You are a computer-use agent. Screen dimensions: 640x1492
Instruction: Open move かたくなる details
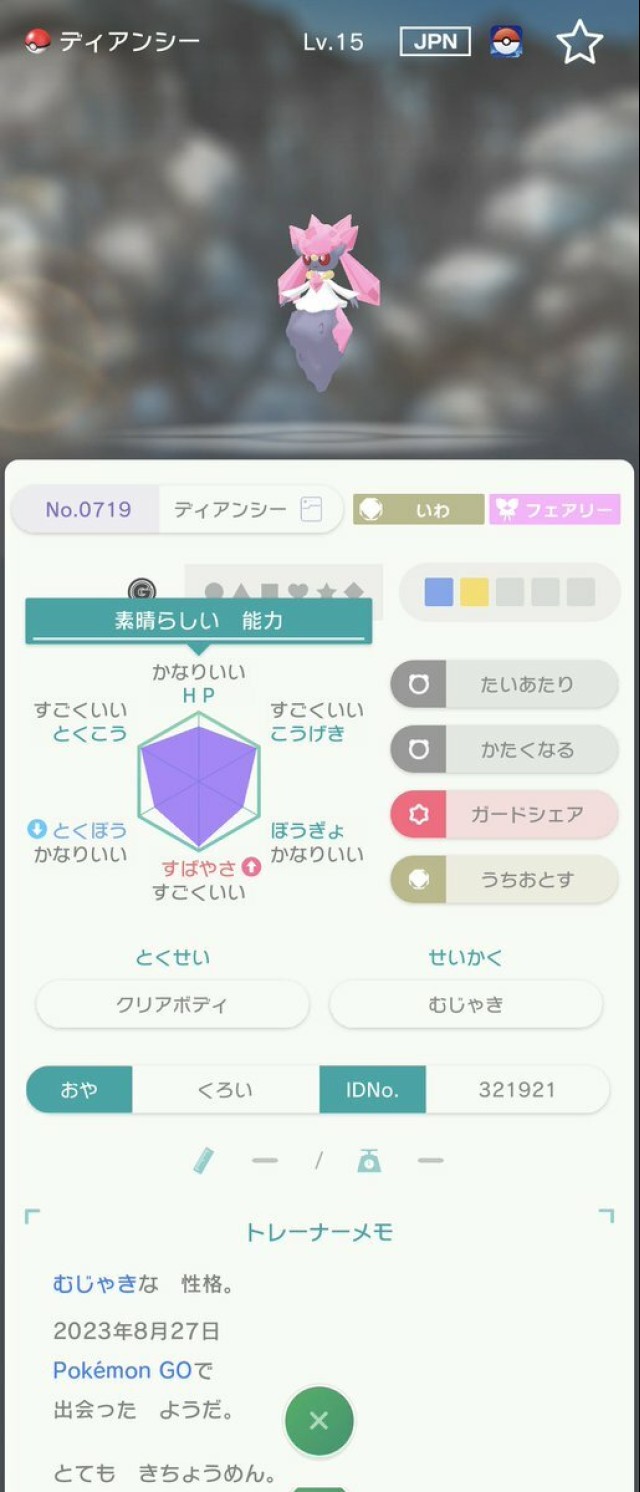tap(504, 750)
